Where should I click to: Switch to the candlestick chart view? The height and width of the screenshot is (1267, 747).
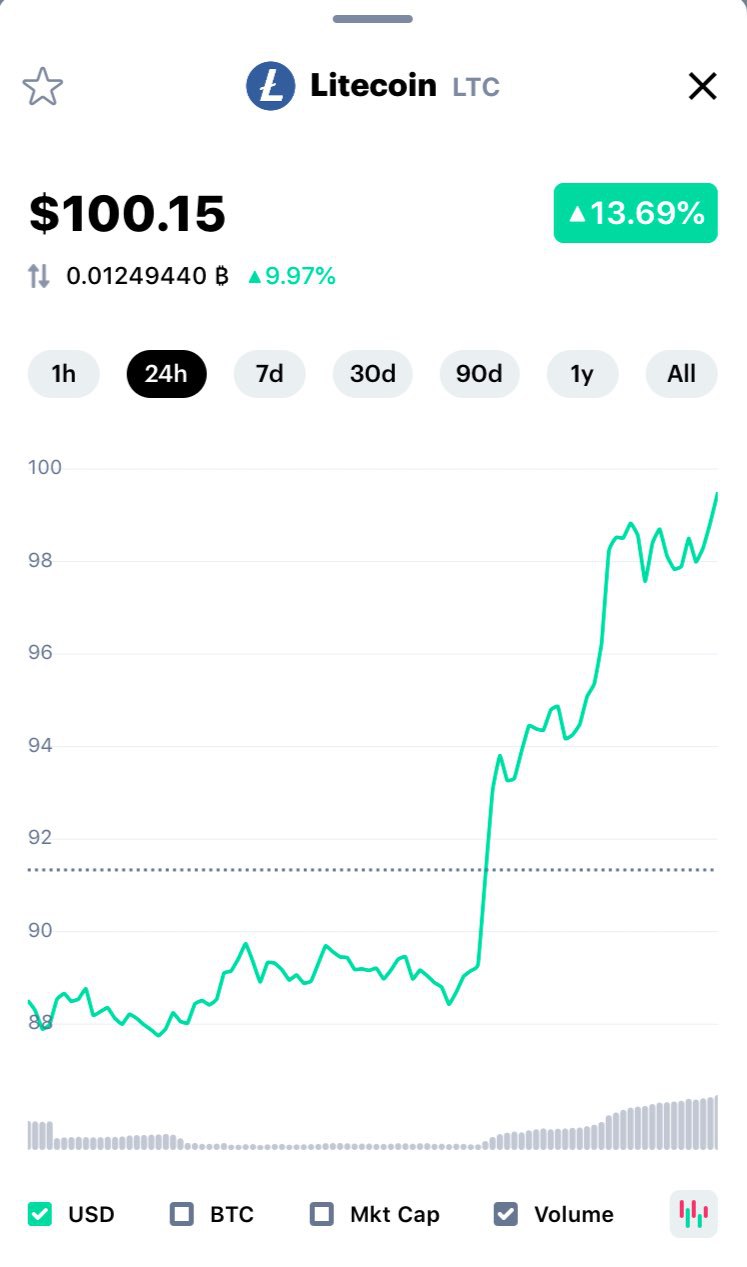coord(694,1214)
